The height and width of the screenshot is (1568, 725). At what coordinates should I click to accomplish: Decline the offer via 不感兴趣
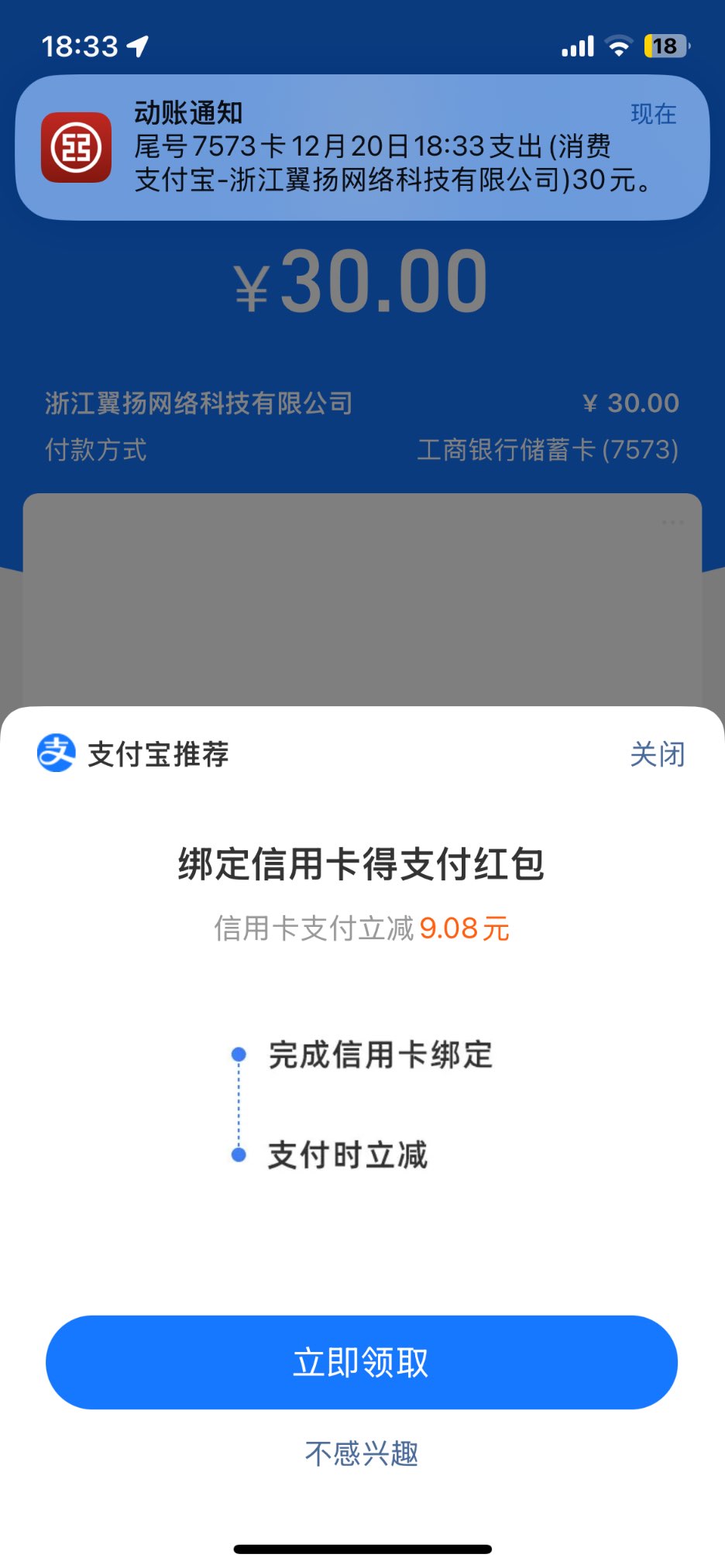tap(362, 1453)
